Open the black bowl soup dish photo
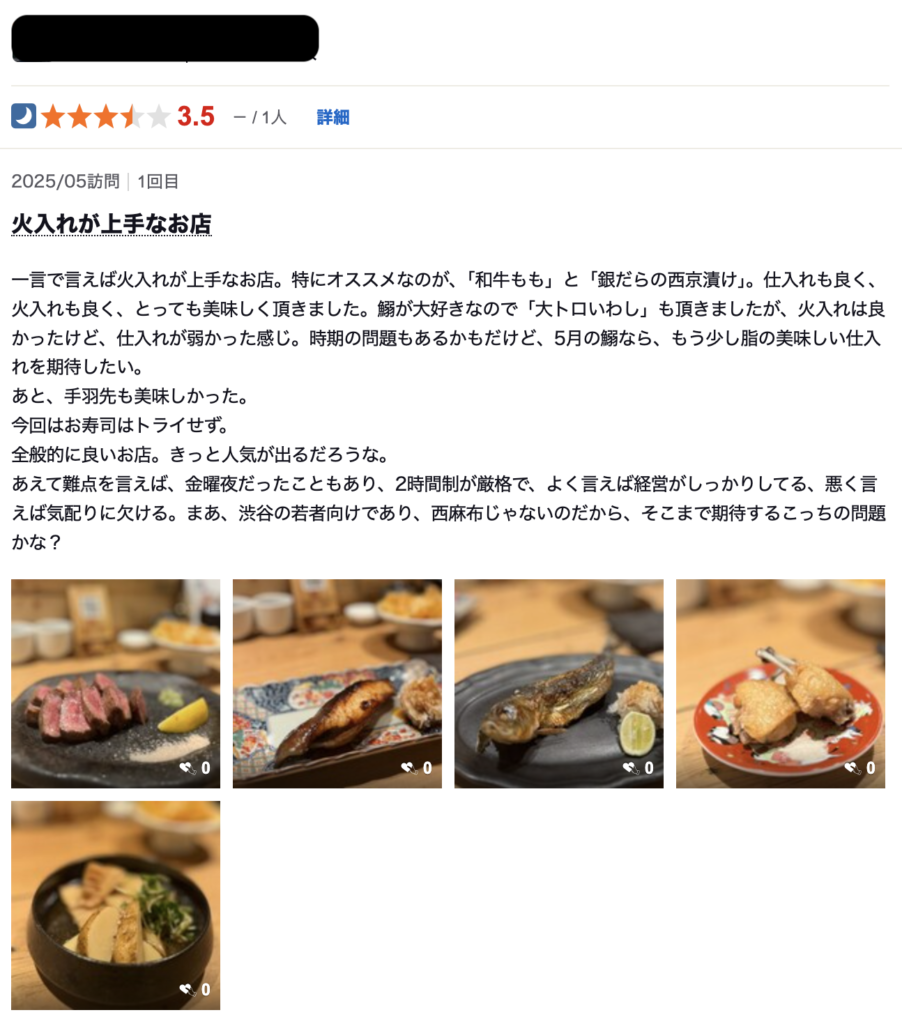Viewport: 902px width, 1024px height. 116,904
